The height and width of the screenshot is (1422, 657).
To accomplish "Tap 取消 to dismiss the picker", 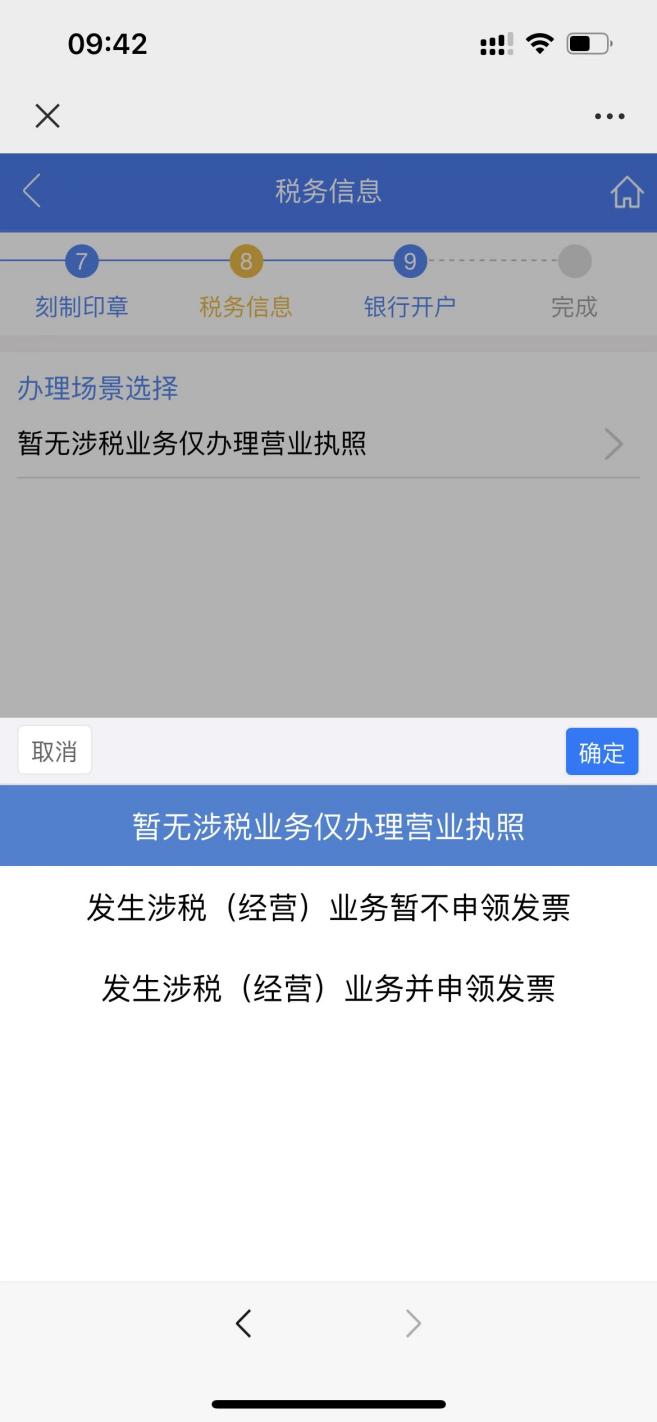I will [x=54, y=751].
